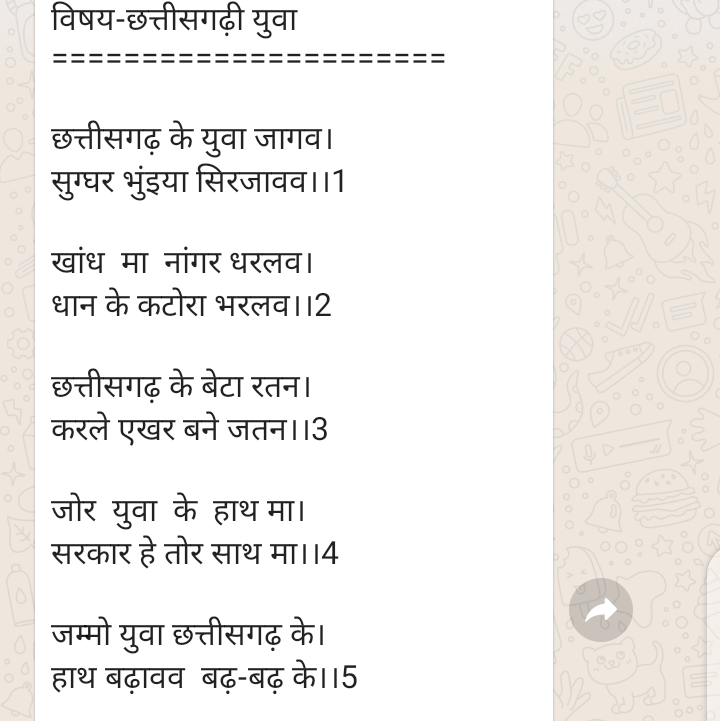Forward the Chhattisgarhi poem message
This screenshot has width=720, height=721.
pyautogui.click(x=600, y=610)
